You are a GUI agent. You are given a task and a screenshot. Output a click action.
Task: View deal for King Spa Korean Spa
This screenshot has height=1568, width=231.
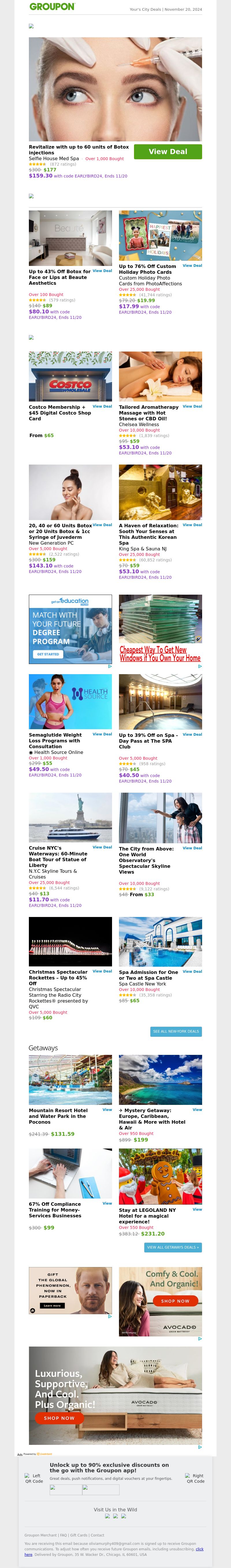click(192, 525)
